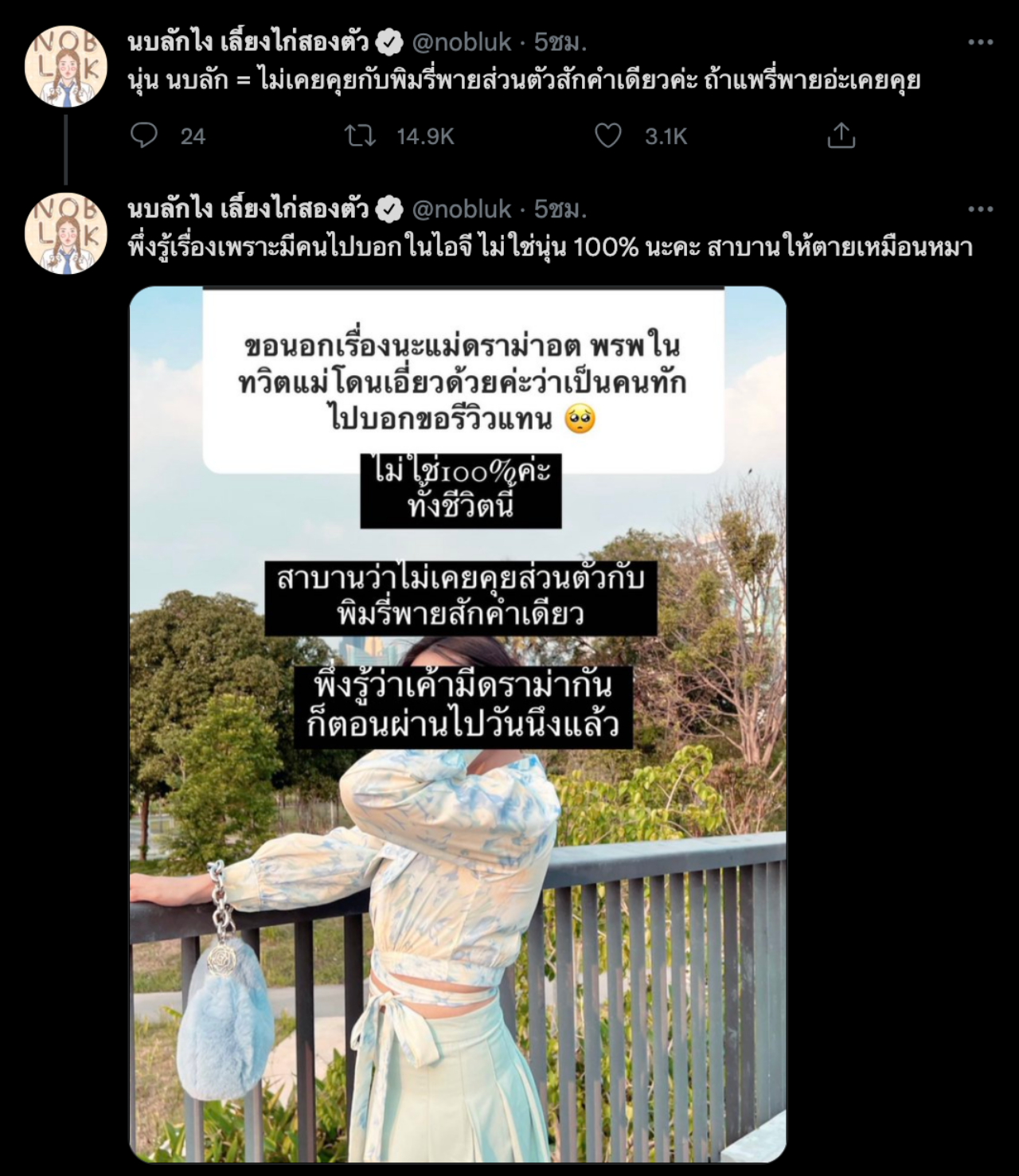Open overflow menu of the second tweet
The width and height of the screenshot is (1019, 1176).
(980, 209)
